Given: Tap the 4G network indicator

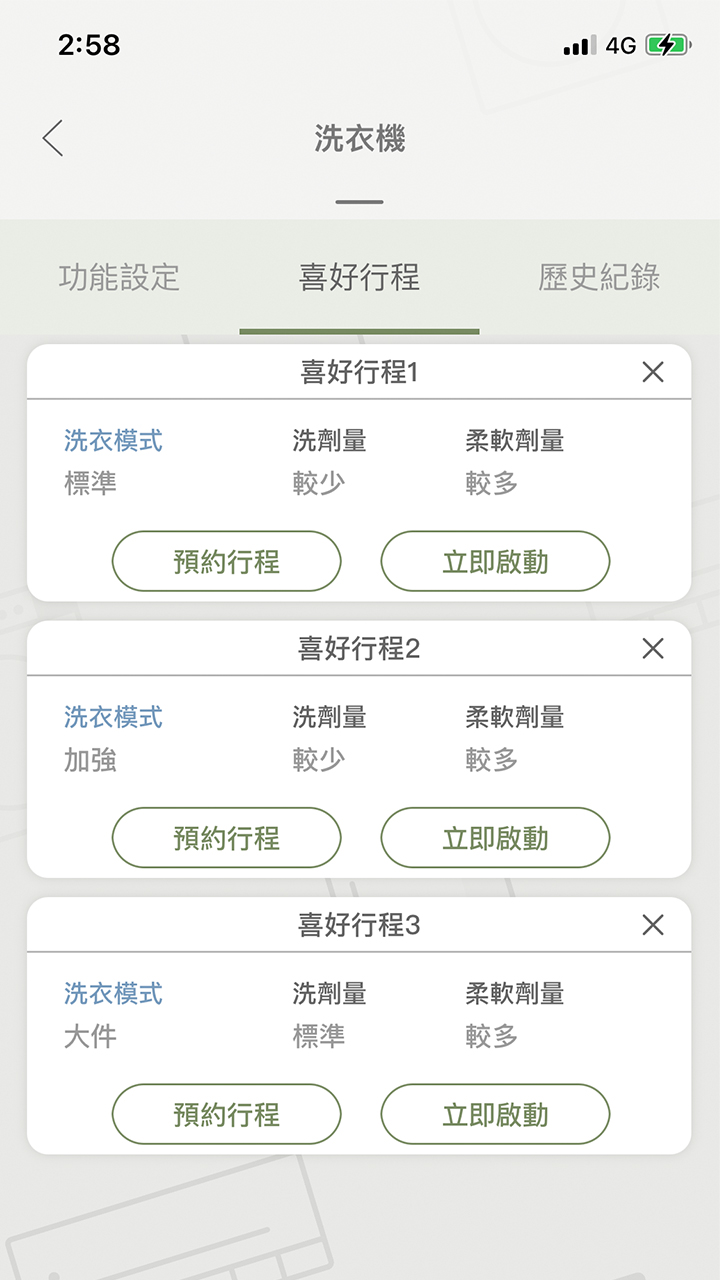Looking at the screenshot, I should [619, 43].
